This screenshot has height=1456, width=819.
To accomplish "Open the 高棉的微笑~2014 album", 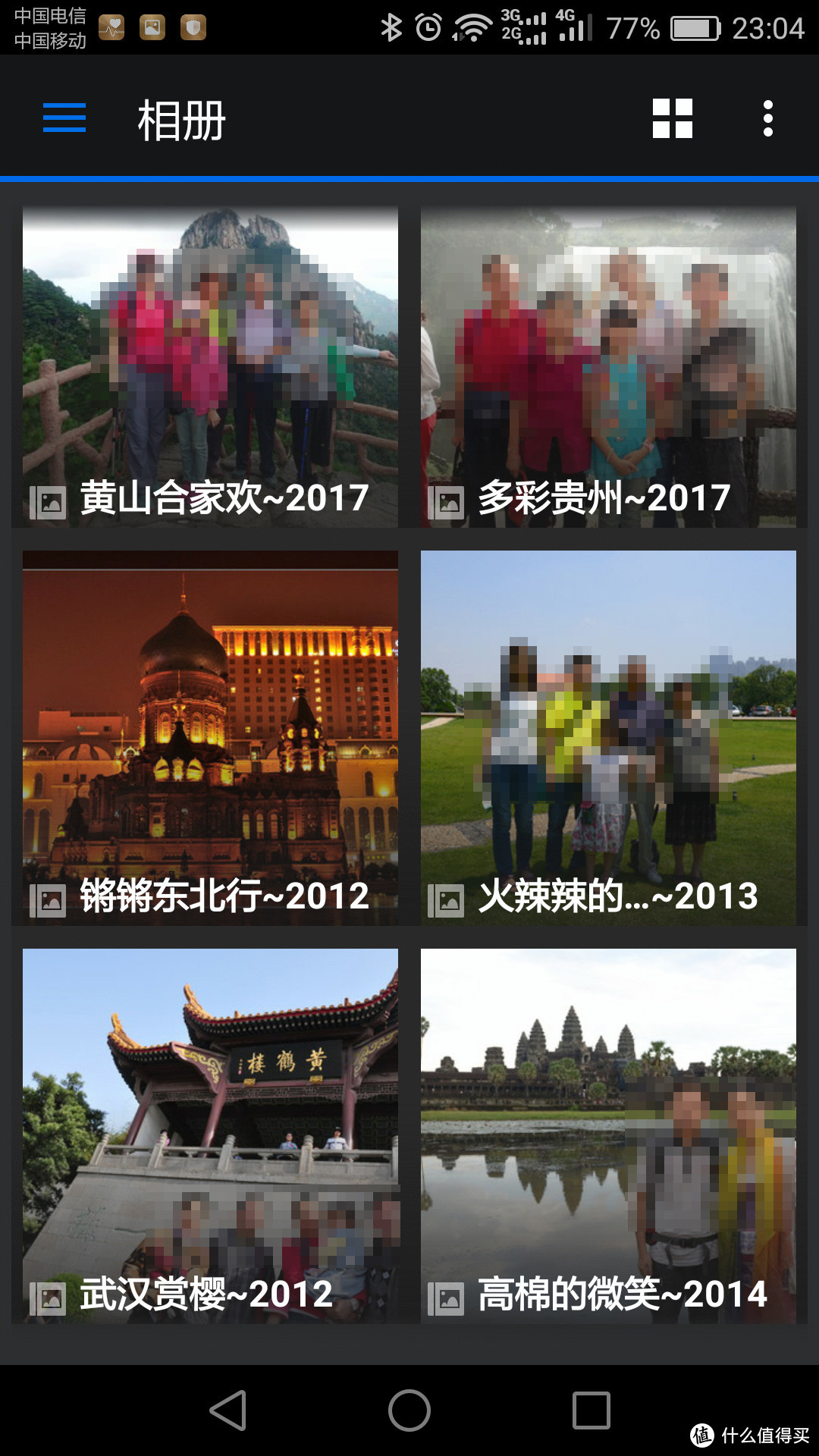I will click(x=608, y=1135).
